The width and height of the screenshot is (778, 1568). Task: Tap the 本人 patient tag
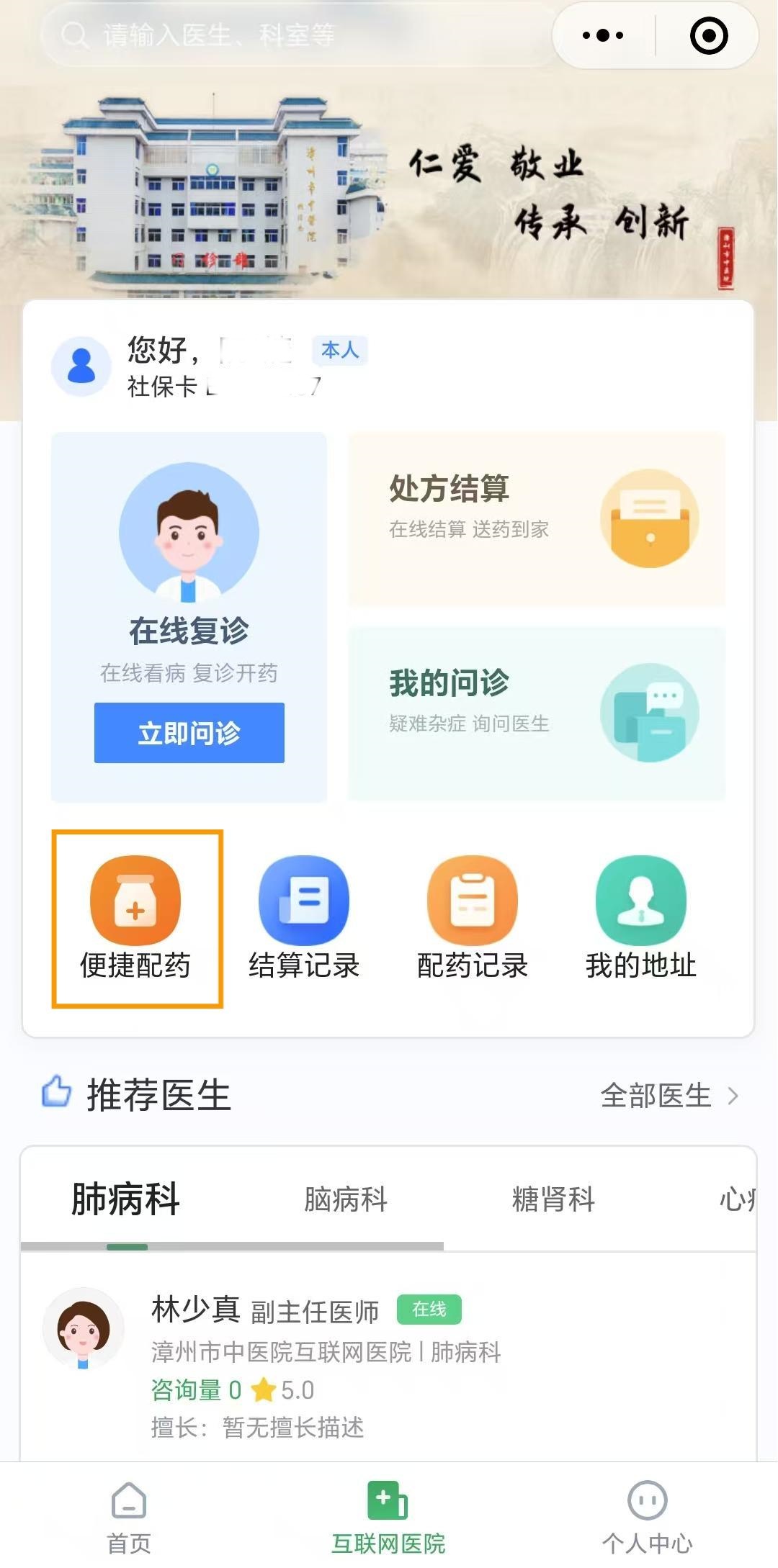[x=340, y=351]
